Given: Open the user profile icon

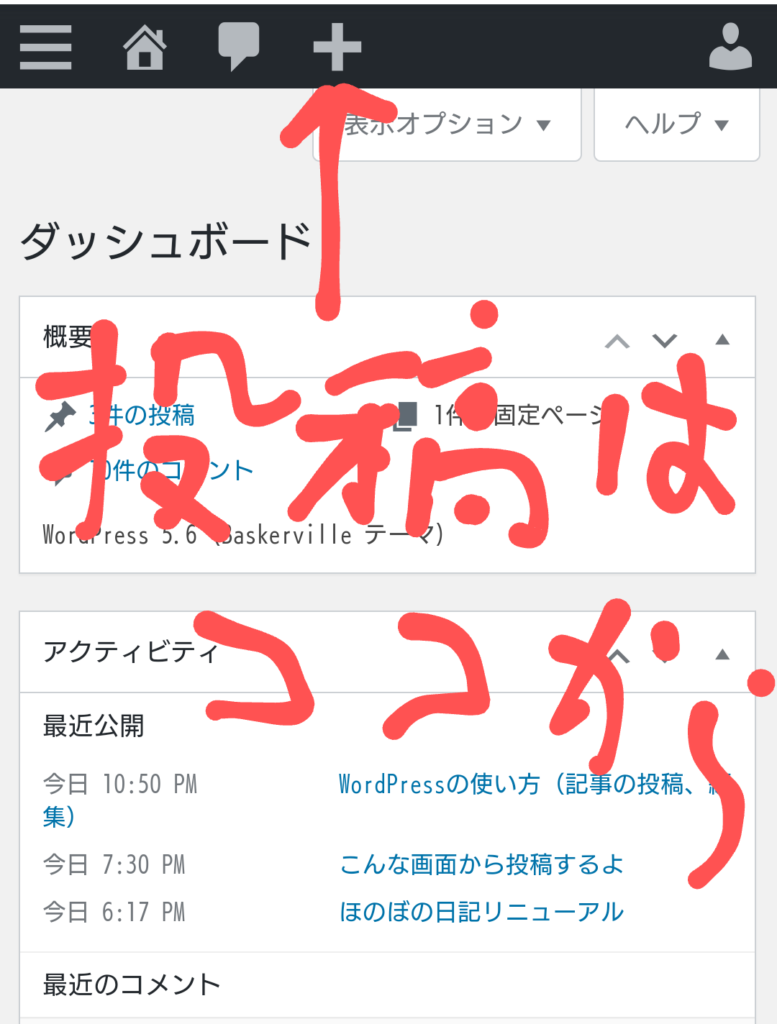Looking at the screenshot, I should [730, 46].
